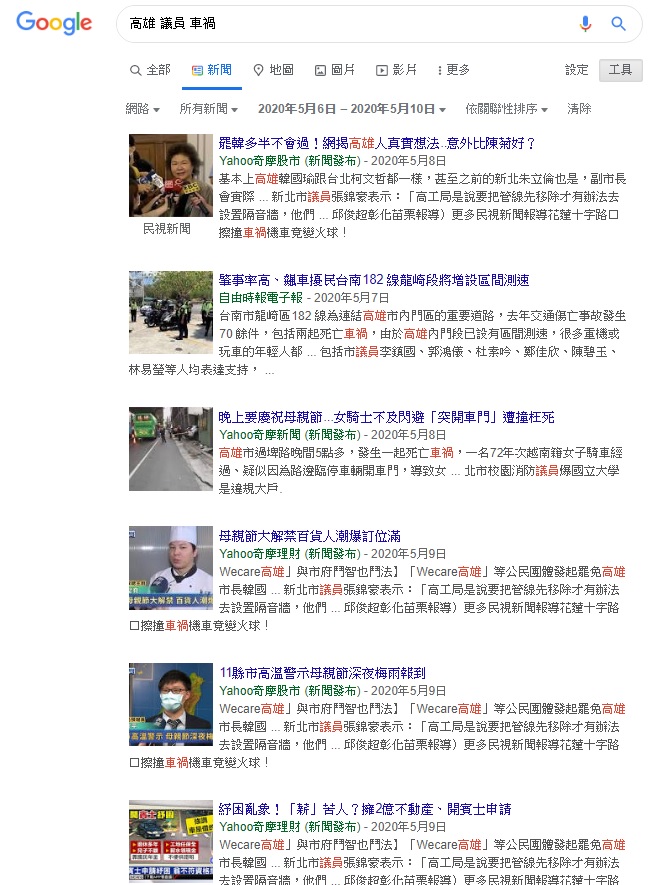This screenshot has width=661, height=885.
Task: Open the 所有新聞 dropdown
Action: [x=209, y=109]
